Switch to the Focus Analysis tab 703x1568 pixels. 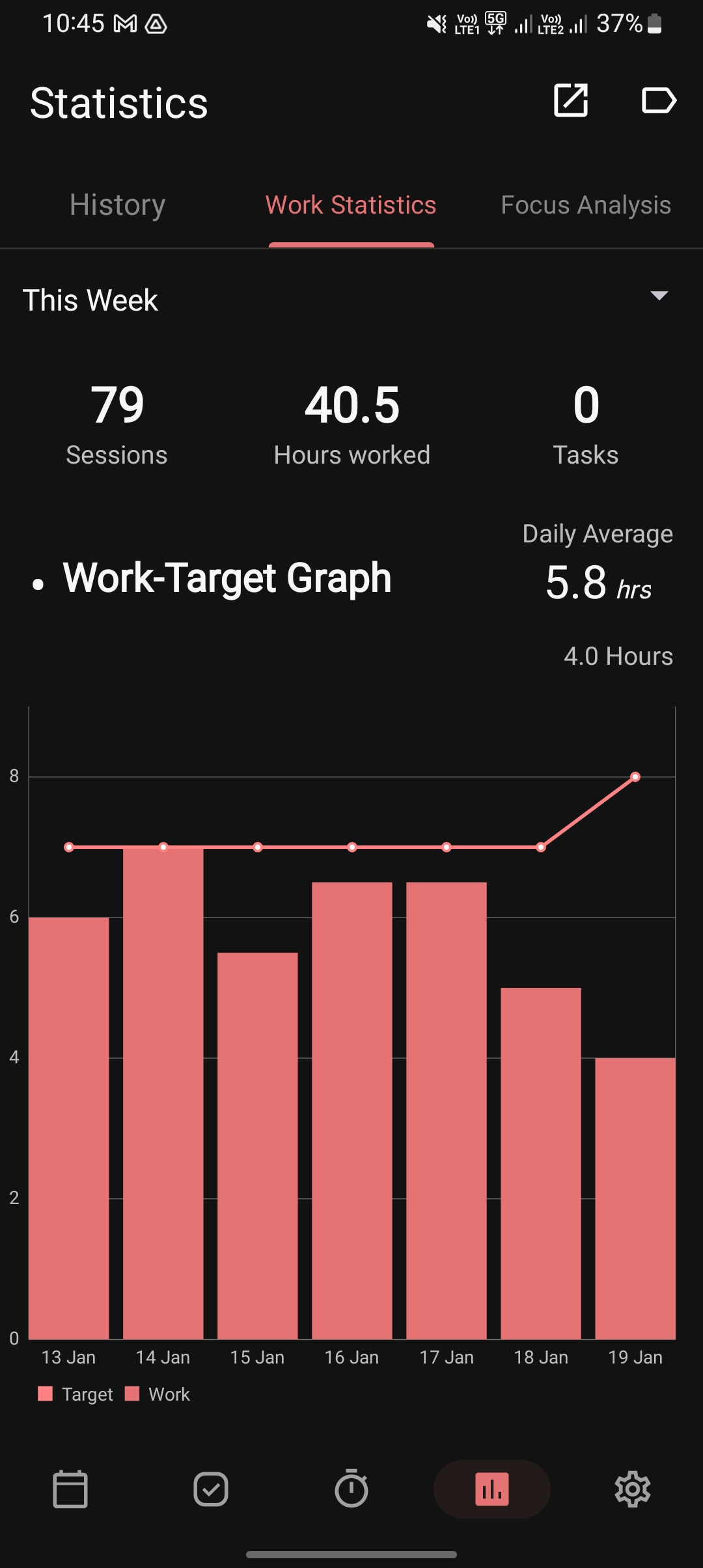pos(585,205)
